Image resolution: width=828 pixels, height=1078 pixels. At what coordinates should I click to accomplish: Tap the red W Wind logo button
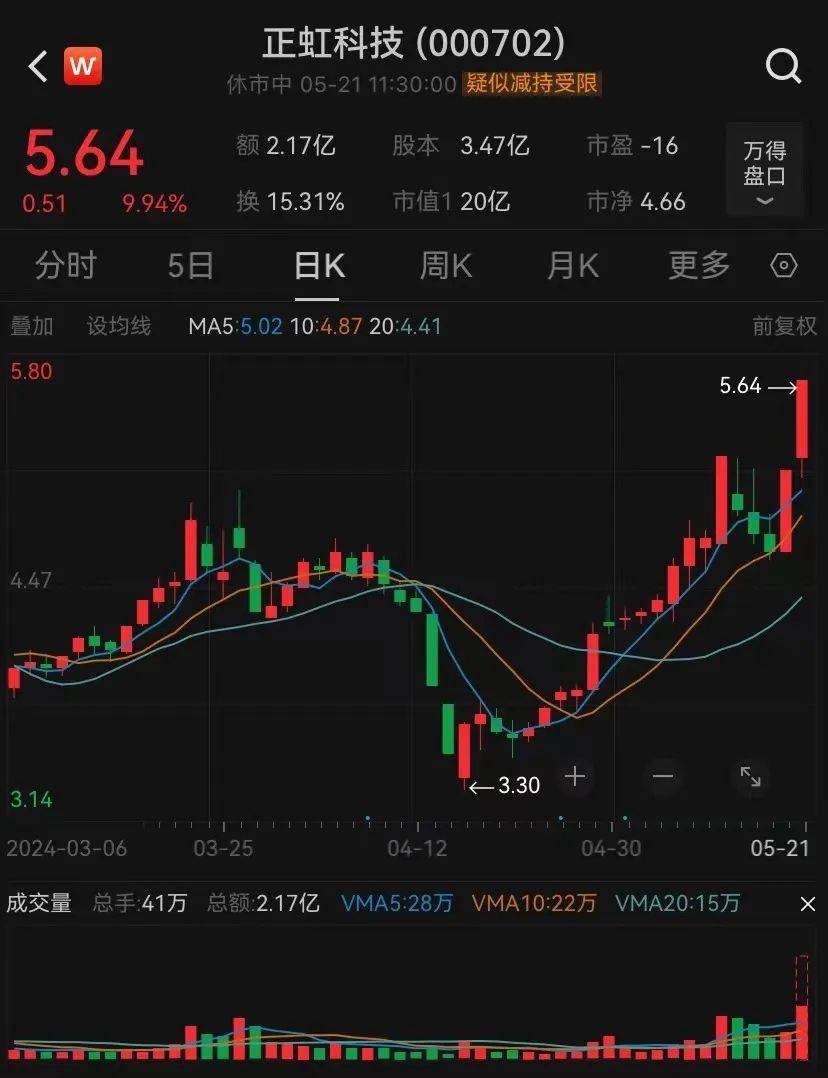point(83,67)
